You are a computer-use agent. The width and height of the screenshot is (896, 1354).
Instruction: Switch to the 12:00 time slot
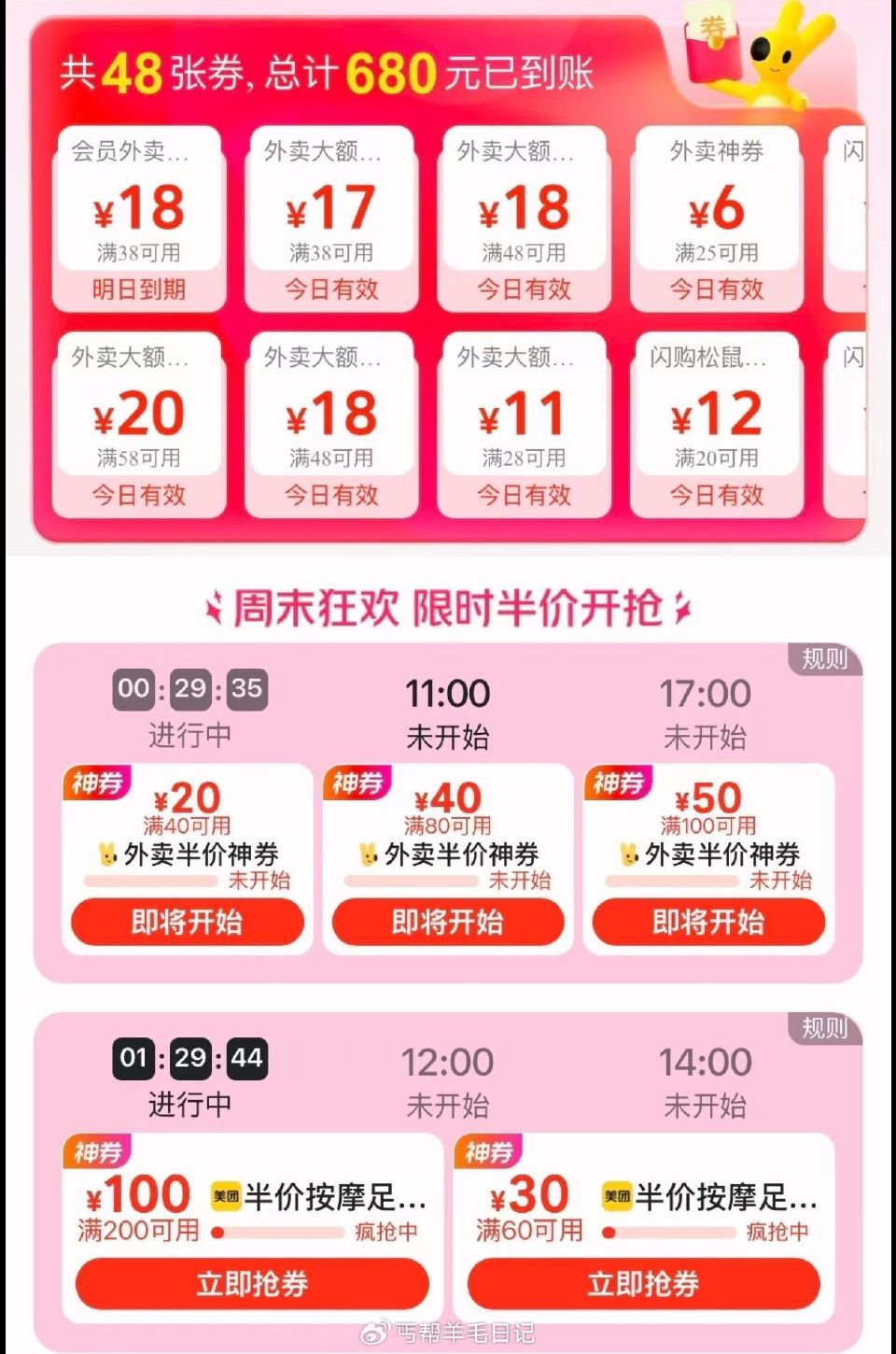pyautogui.click(x=447, y=1081)
